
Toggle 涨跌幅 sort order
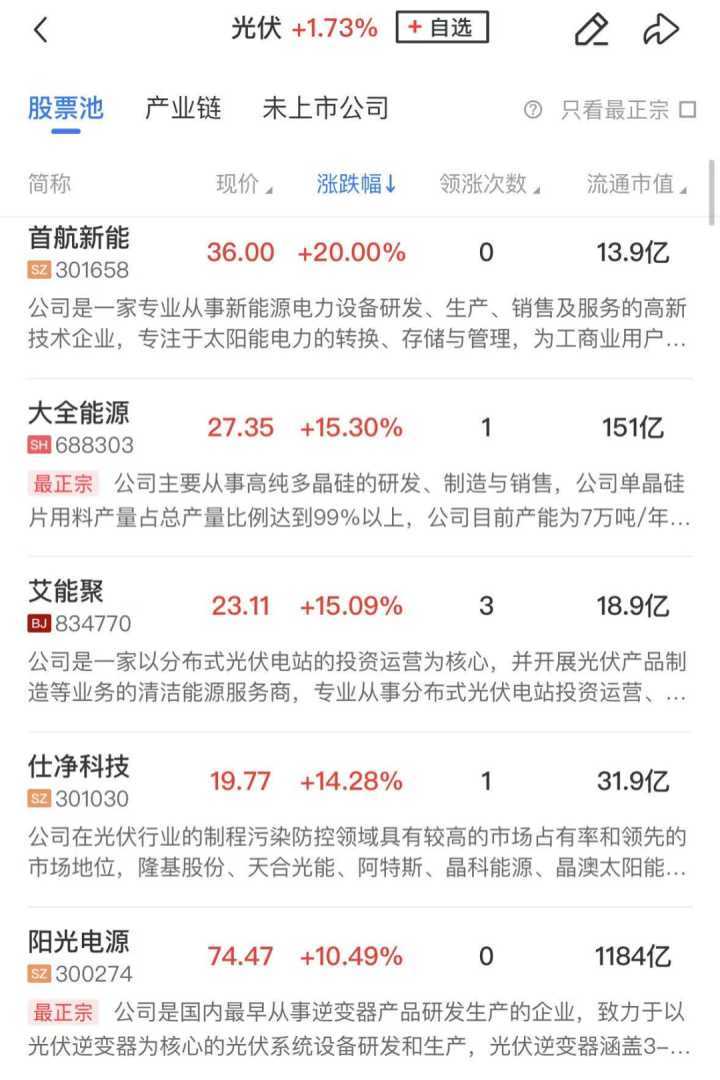pos(356,184)
